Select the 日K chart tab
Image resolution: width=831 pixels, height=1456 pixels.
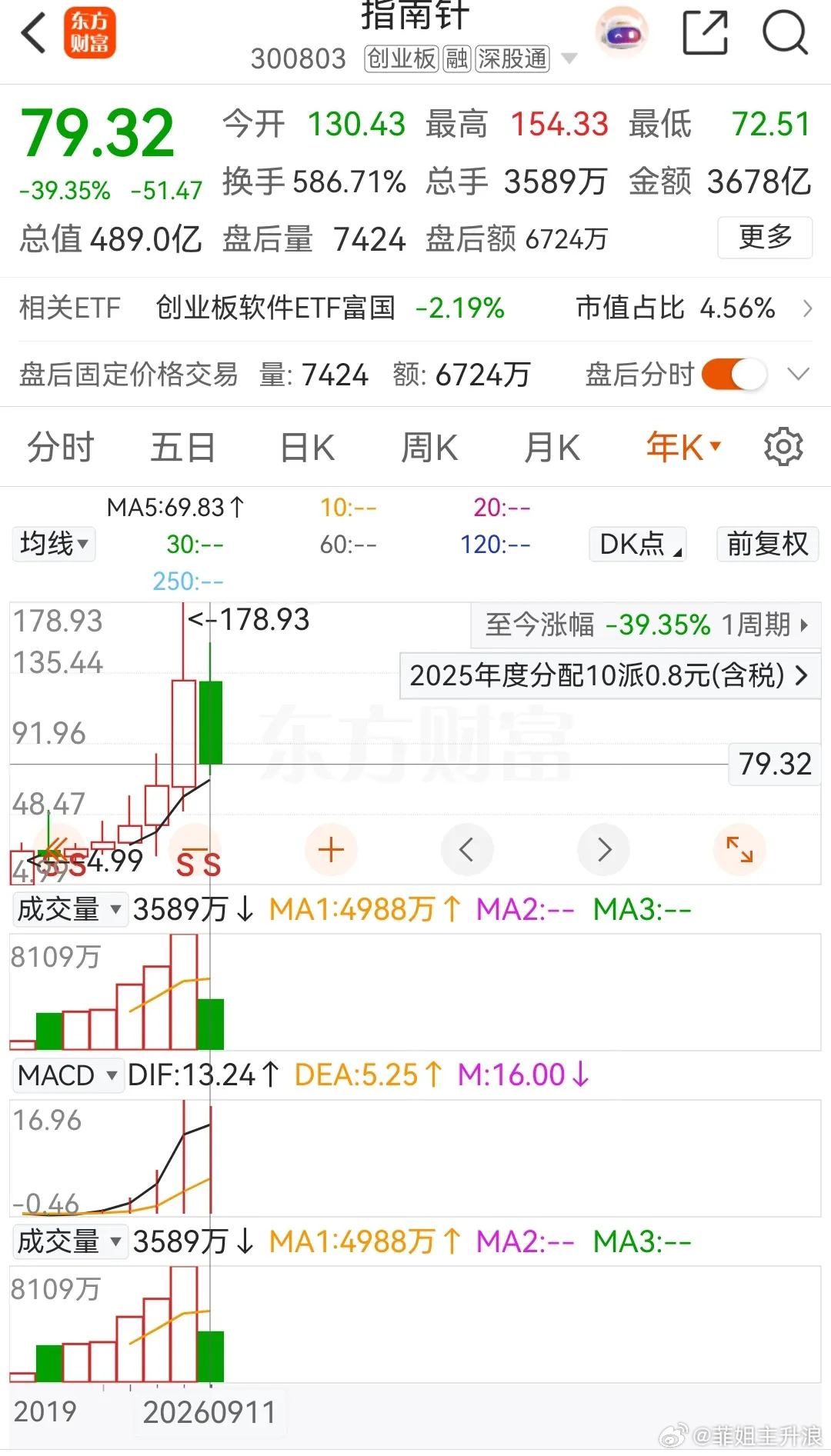(307, 448)
